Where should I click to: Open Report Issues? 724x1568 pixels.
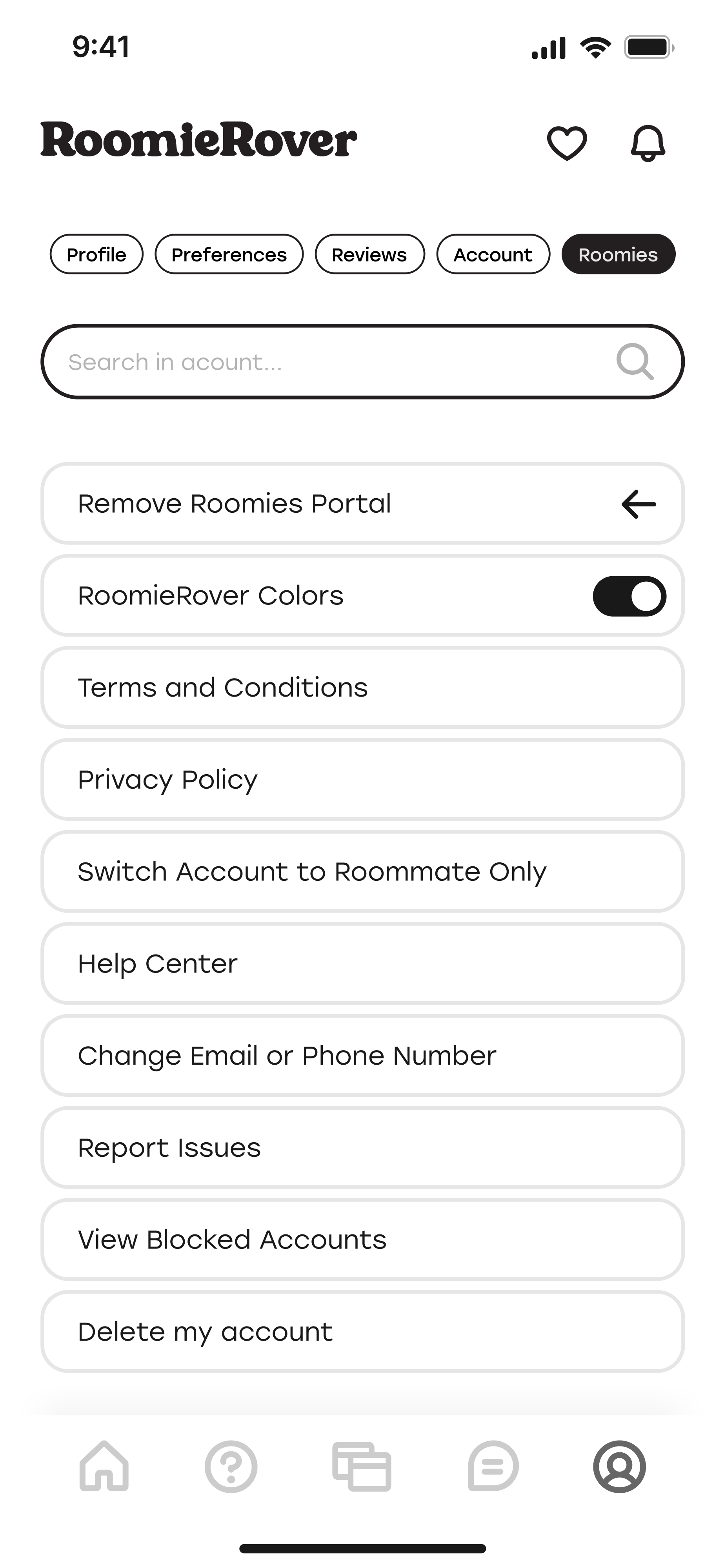click(x=362, y=1147)
